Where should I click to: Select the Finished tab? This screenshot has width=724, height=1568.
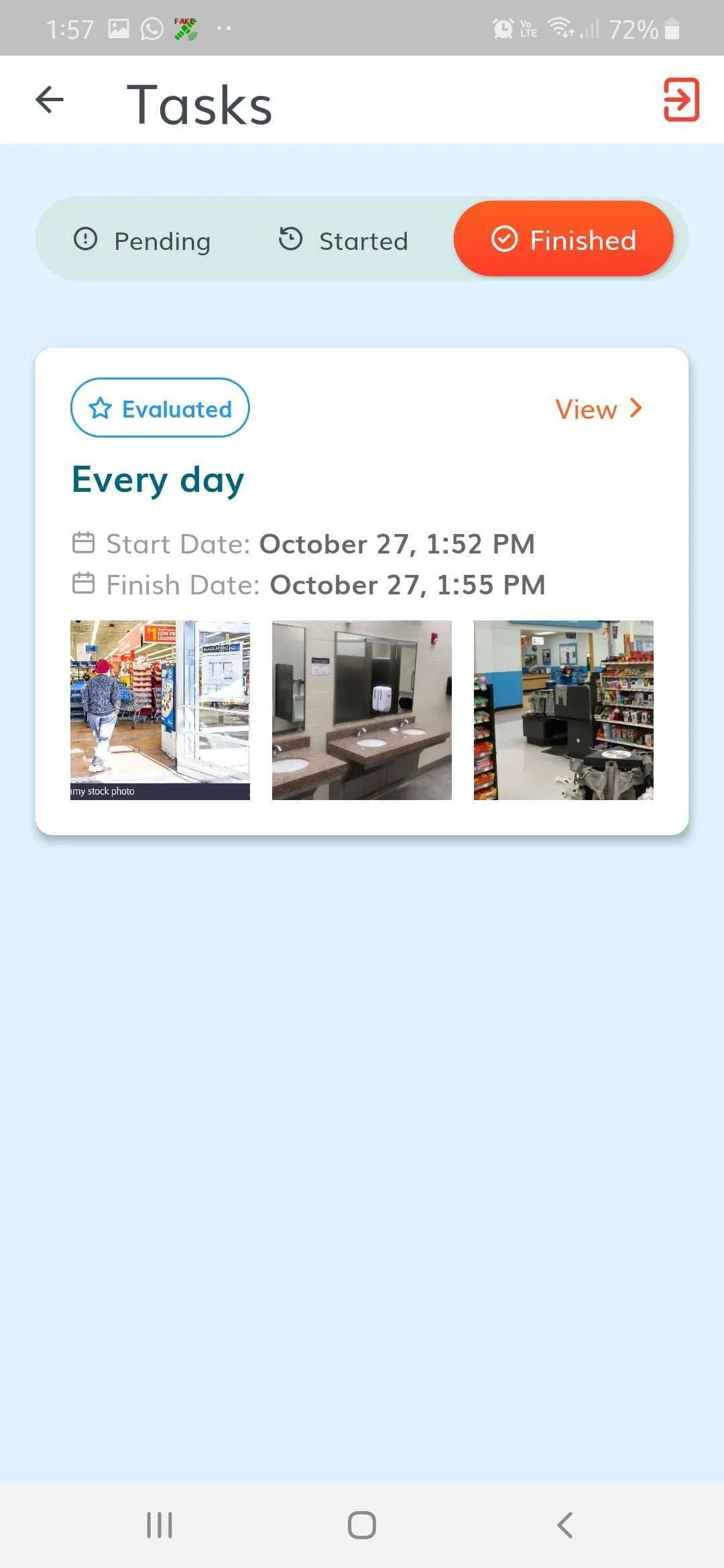pos(563,239)
